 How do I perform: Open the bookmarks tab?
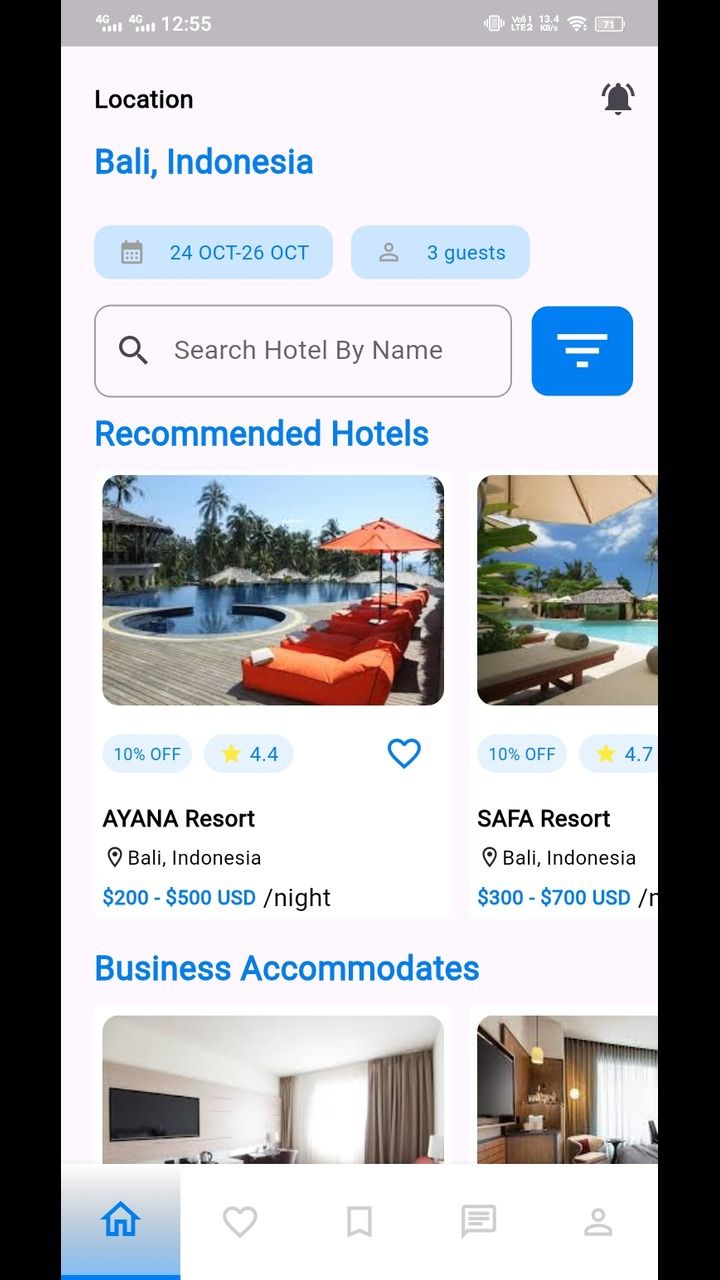tap(359, 1221)
